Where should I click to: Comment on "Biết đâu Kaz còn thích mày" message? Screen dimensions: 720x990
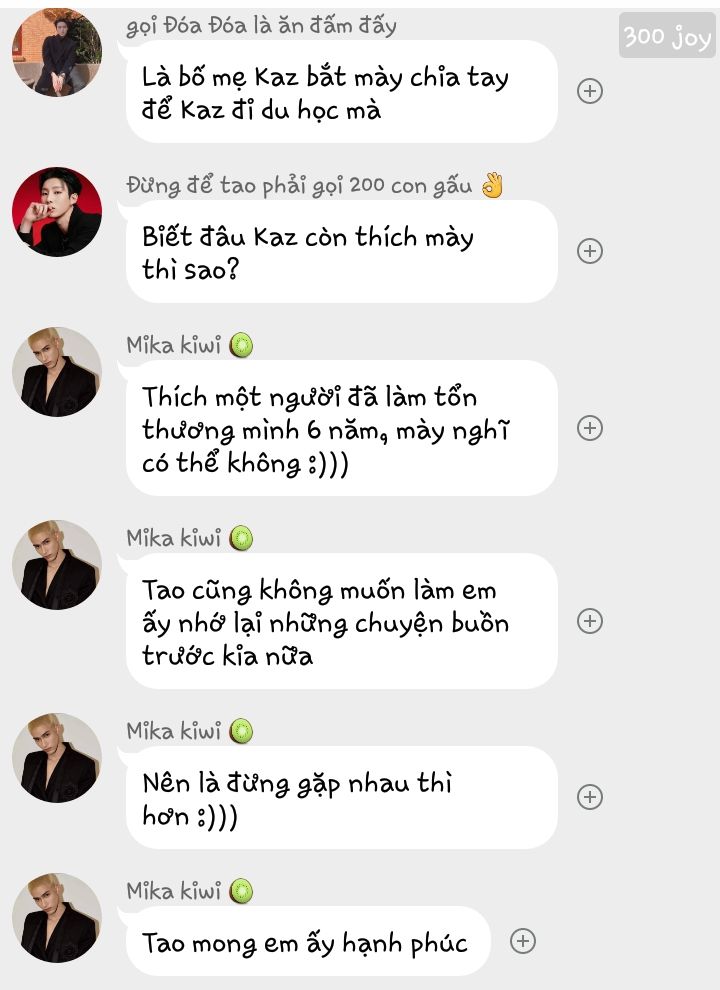[x=590, y=251]
